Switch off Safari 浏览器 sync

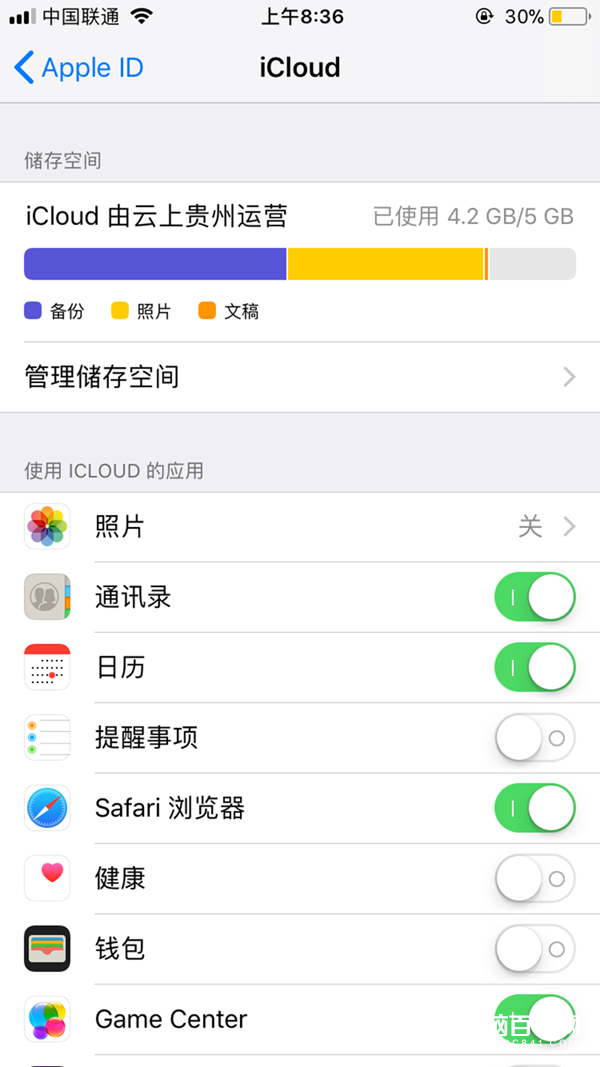click(x=535, y=808)
